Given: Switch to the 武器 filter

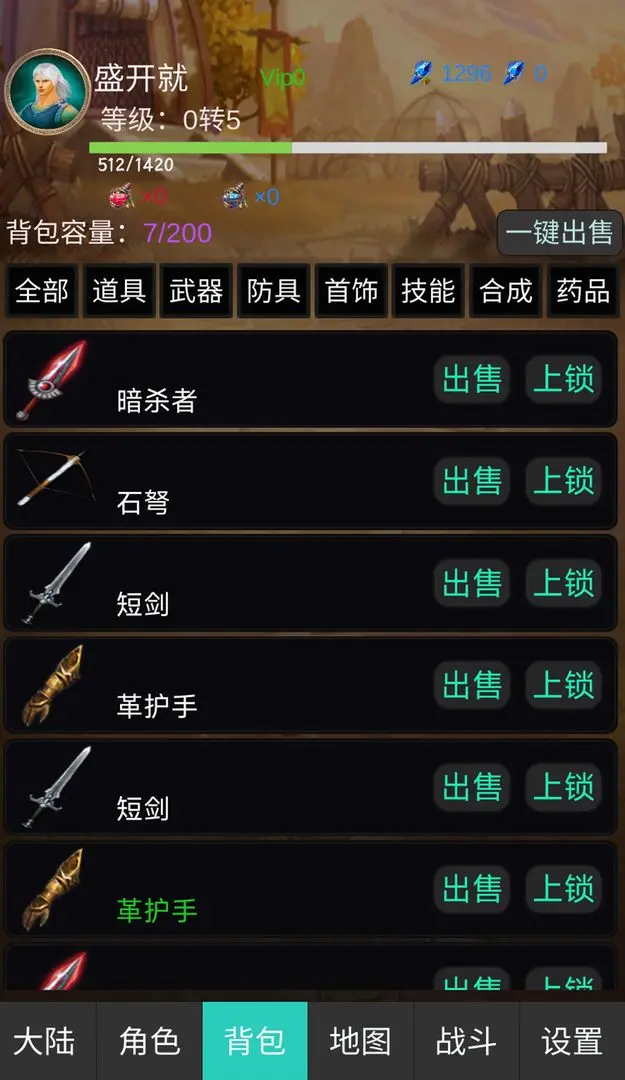Looking at the screenshot, I should 196,291.
